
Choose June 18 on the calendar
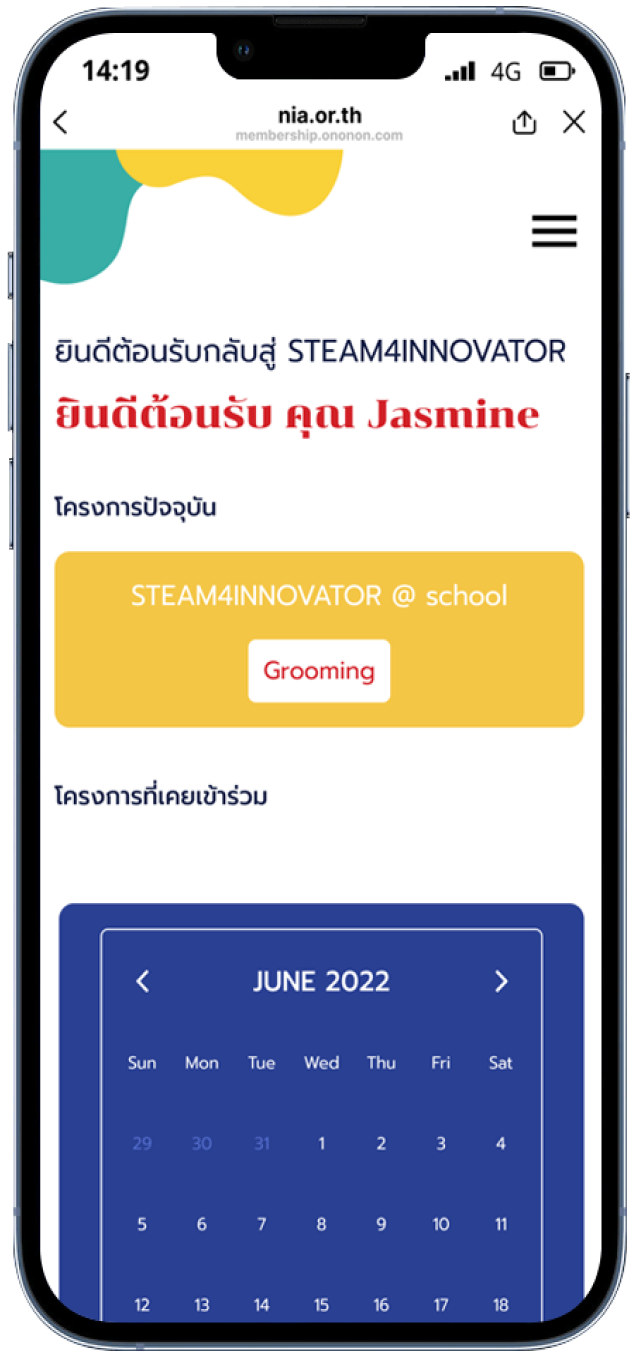click(x=501, y=1305)
